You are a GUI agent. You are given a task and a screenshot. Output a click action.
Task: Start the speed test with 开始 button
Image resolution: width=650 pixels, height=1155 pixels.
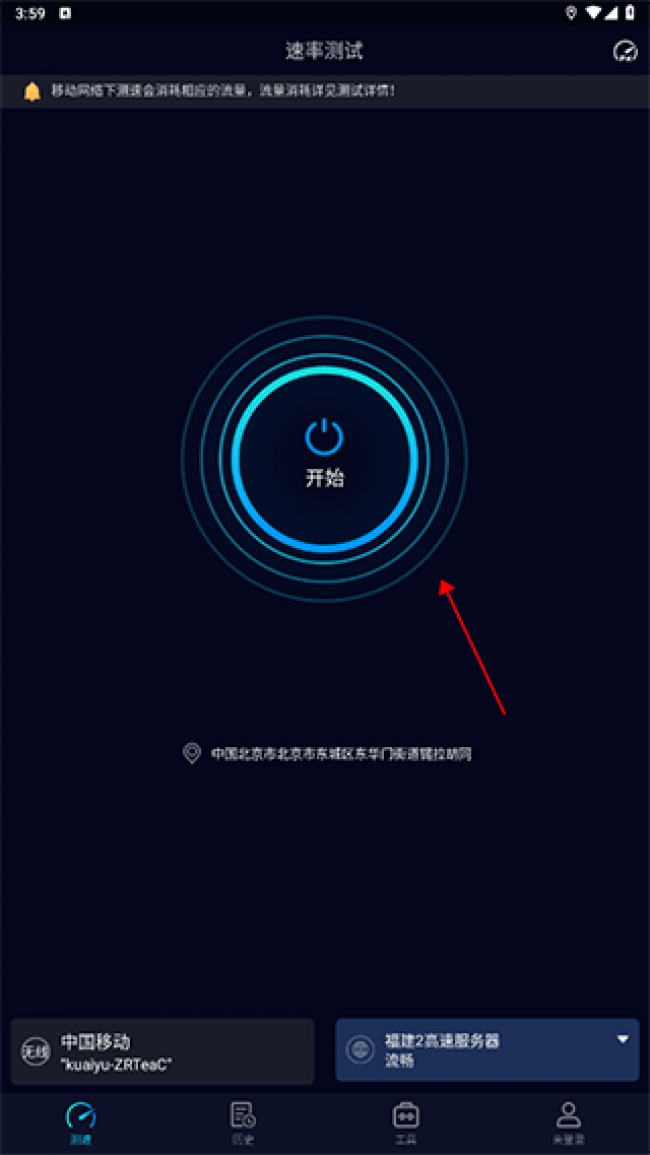click(324, 458)
